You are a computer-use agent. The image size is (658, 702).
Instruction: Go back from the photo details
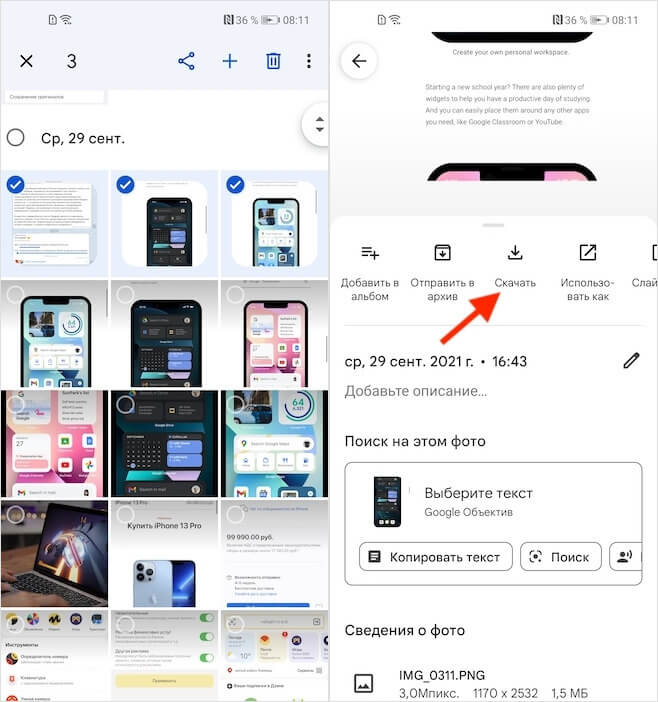point(359,61)
